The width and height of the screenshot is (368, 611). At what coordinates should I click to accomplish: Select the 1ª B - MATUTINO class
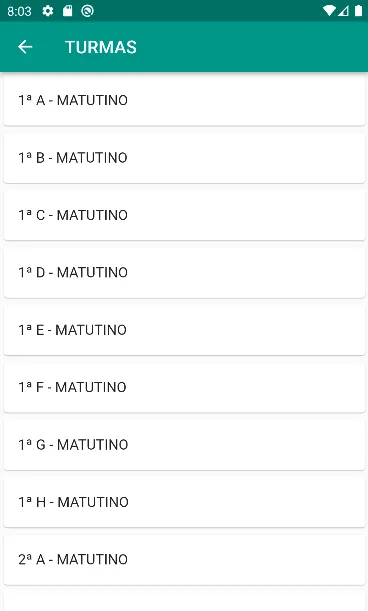pyautogui.click(x=184, y=158)
